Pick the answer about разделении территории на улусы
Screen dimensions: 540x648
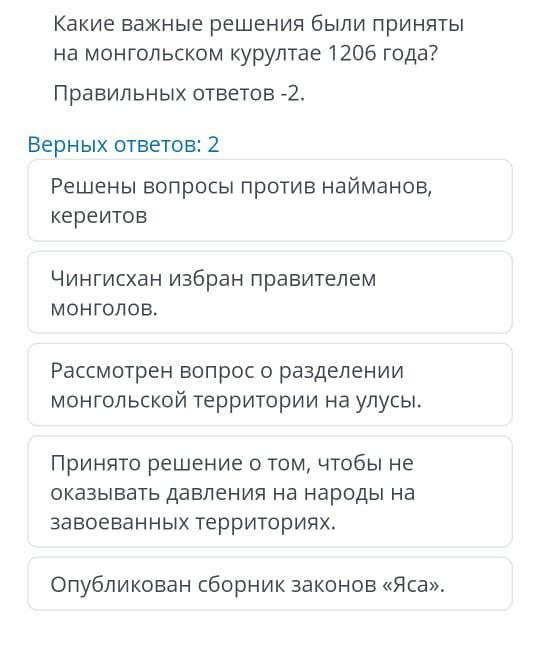coord(270,385)
